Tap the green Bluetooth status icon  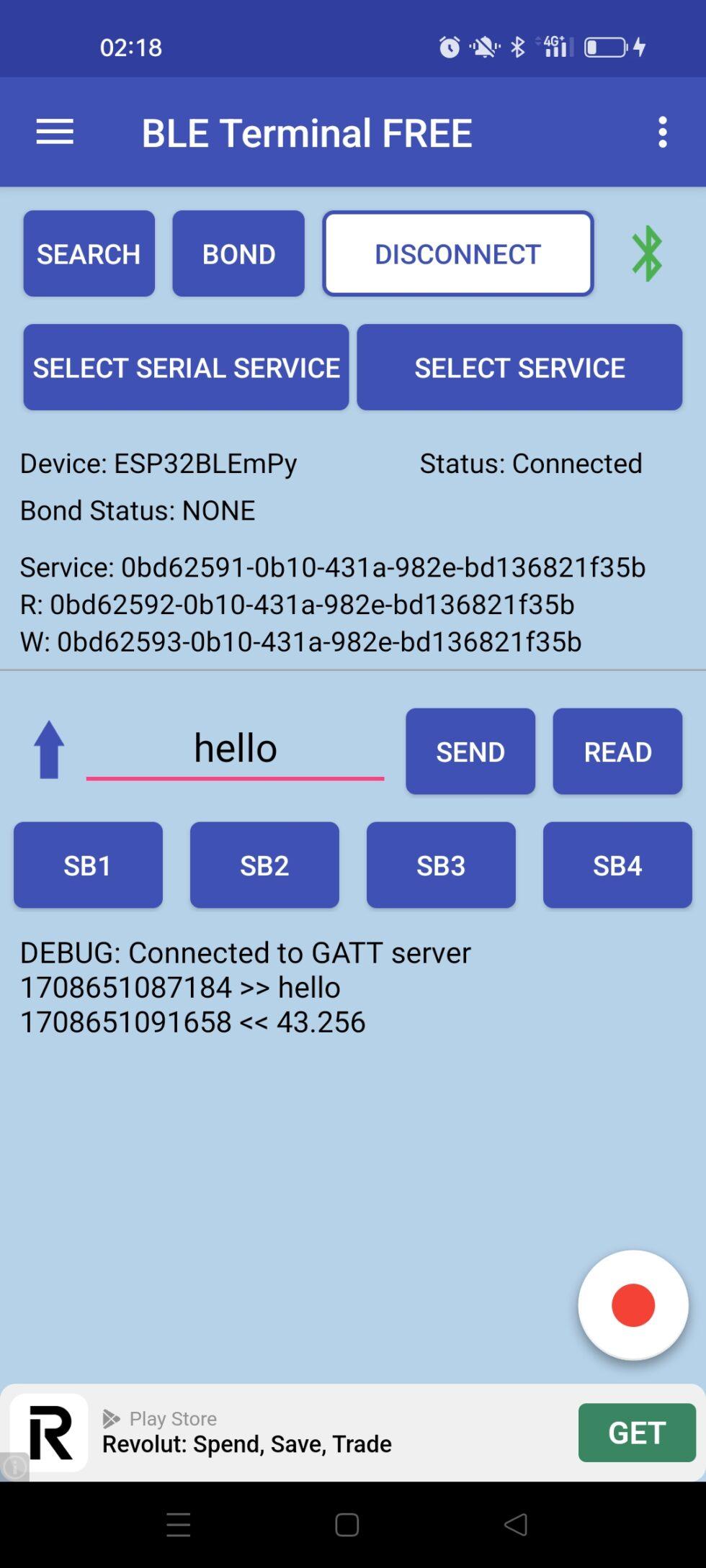pyautogui.click(x=646, y=253)
